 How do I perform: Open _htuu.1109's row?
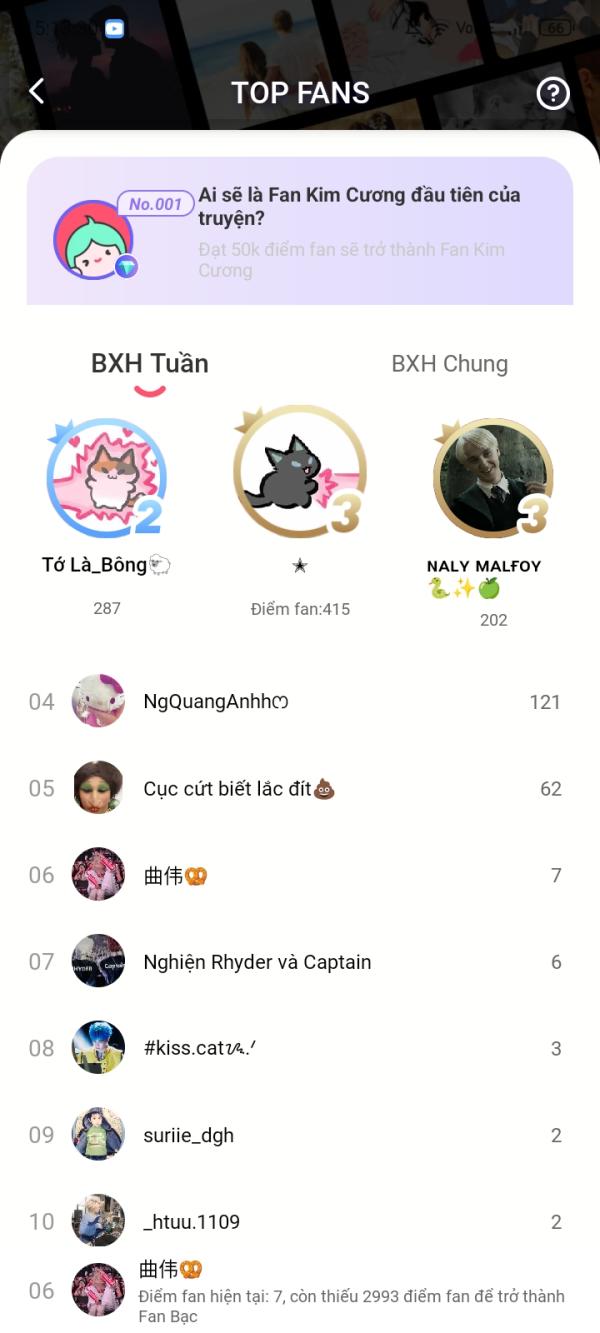[299, 1221]
